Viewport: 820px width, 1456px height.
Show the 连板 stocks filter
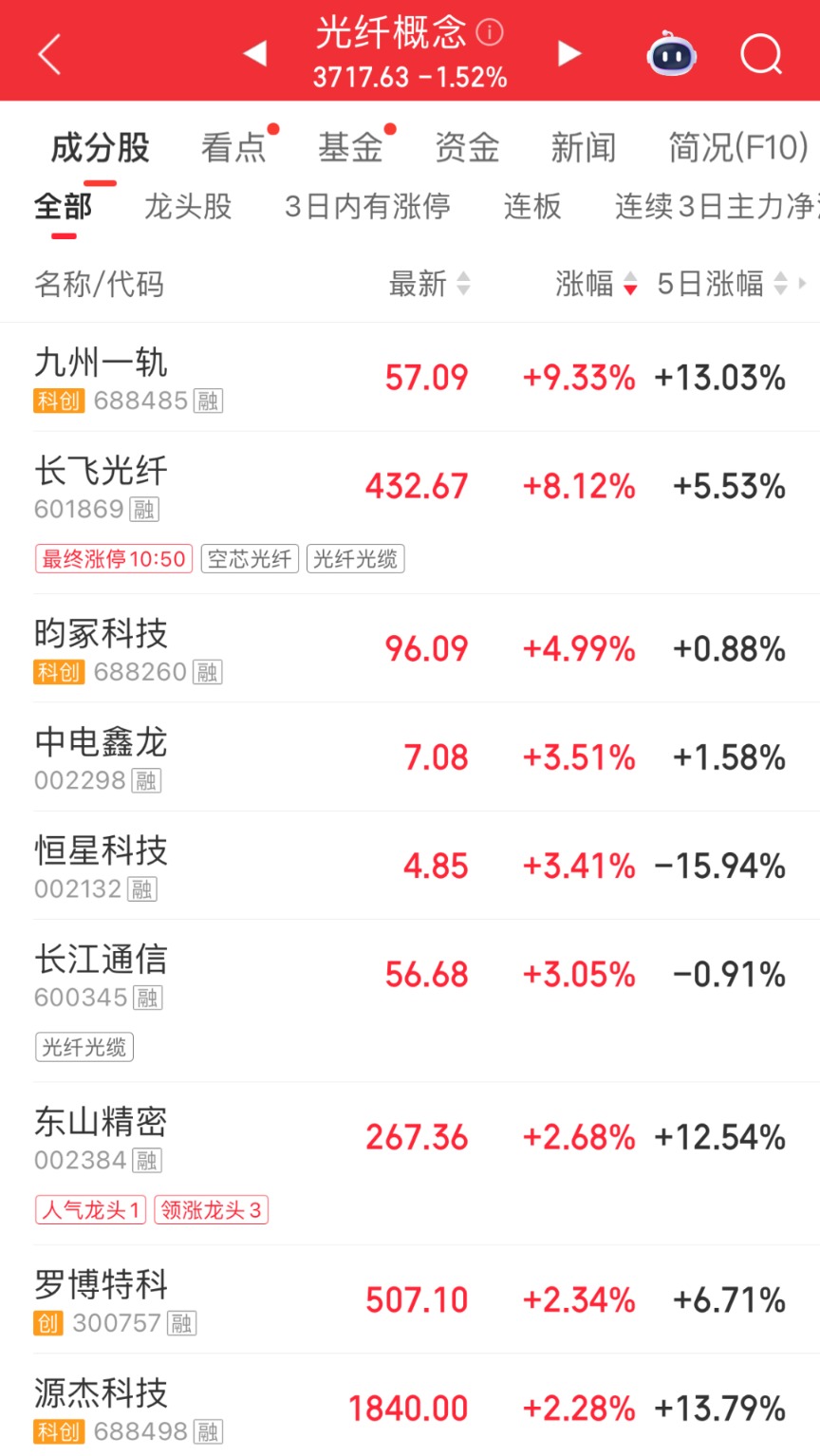(x=532, y=206)
